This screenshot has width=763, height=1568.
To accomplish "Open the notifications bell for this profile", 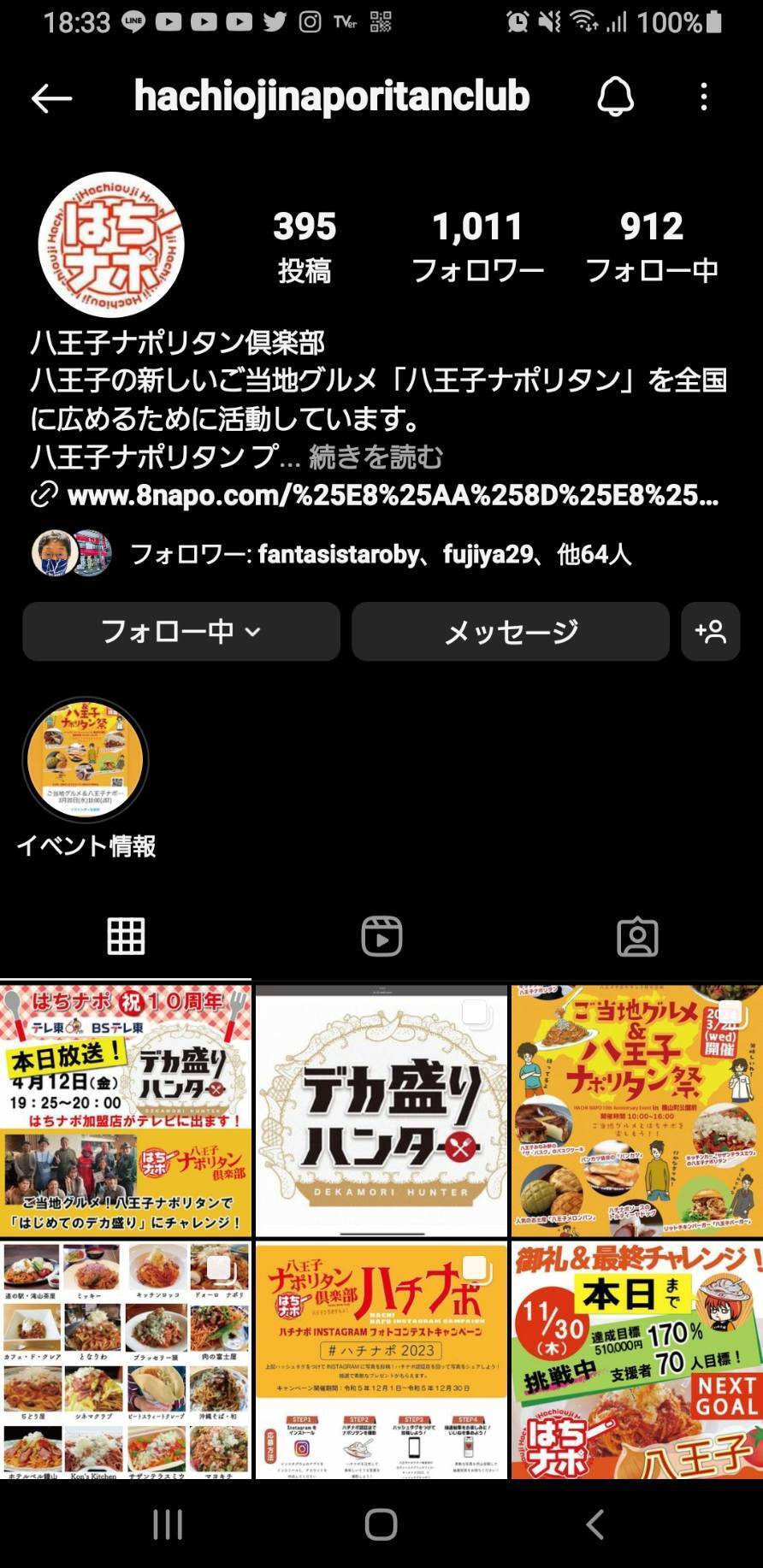I will point(615,97).
